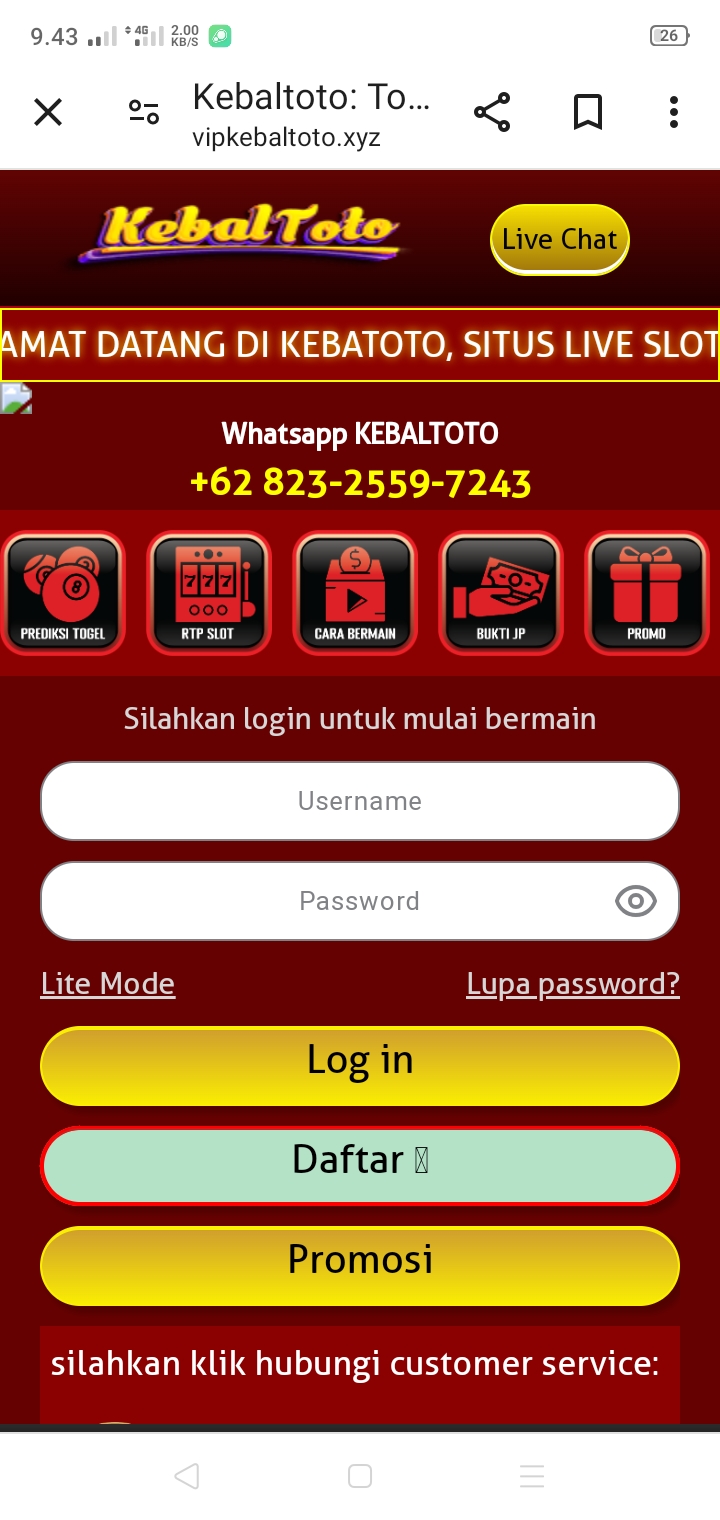This screenshot has height=1520, width=720.
Task: Open the browser overflow menu
Action: click(x=674, y=112)
